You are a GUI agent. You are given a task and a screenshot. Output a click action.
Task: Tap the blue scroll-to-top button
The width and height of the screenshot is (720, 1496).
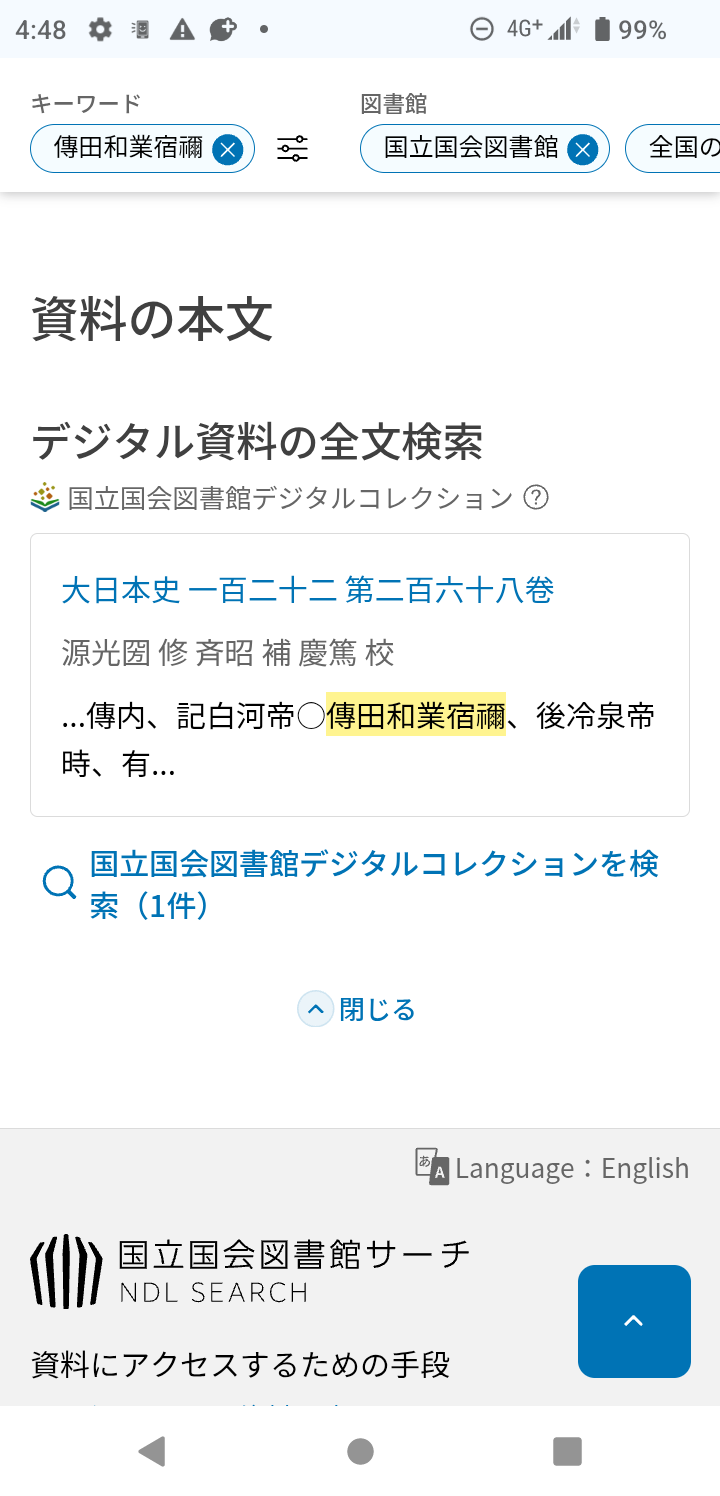click(x=634, y=1321)
